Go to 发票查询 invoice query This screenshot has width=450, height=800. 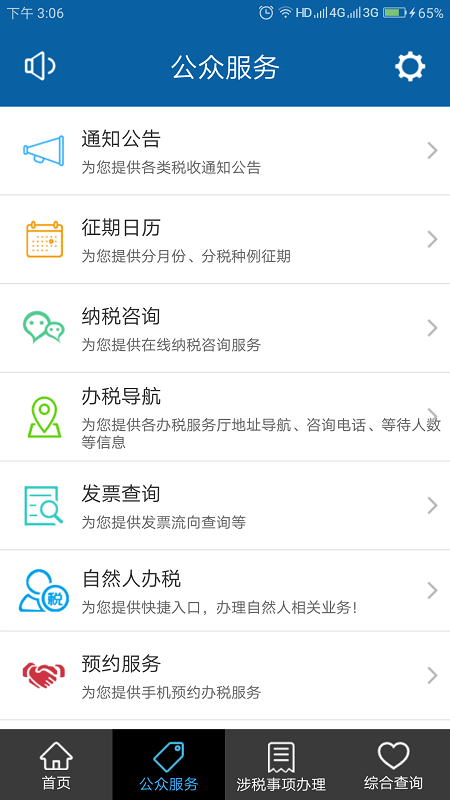tap(225, 506)
